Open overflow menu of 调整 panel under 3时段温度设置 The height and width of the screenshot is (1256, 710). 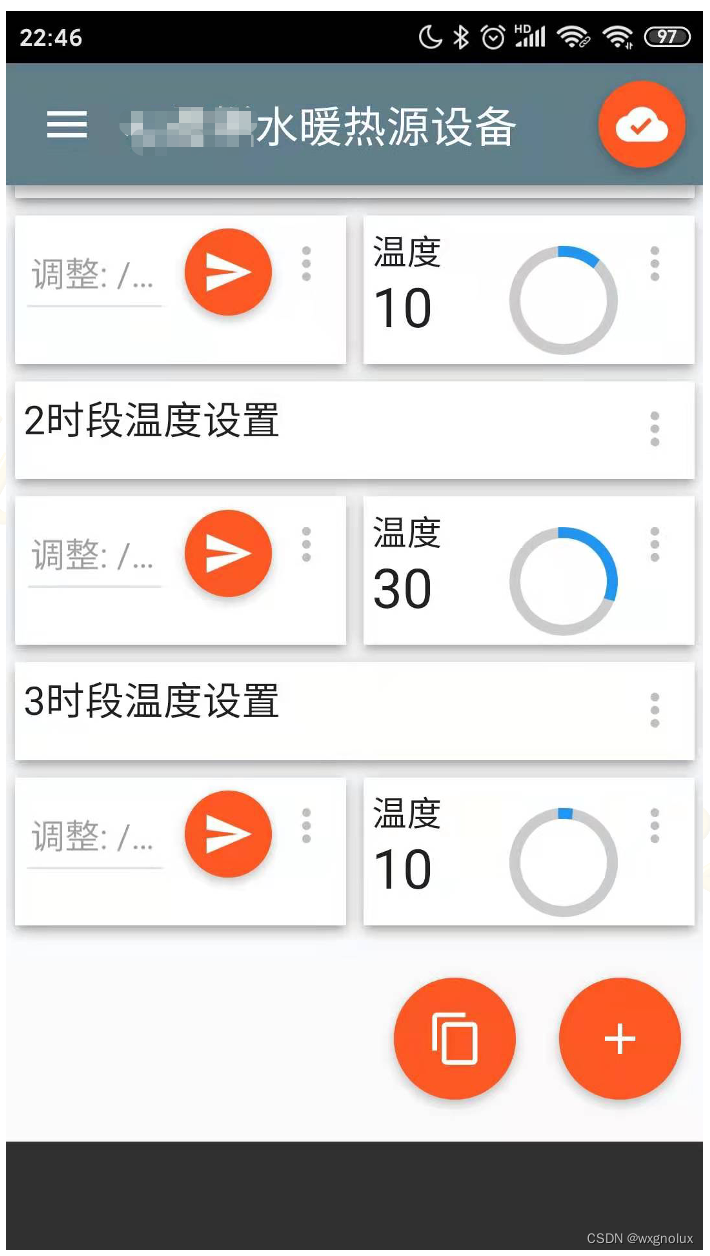(306, 825)
